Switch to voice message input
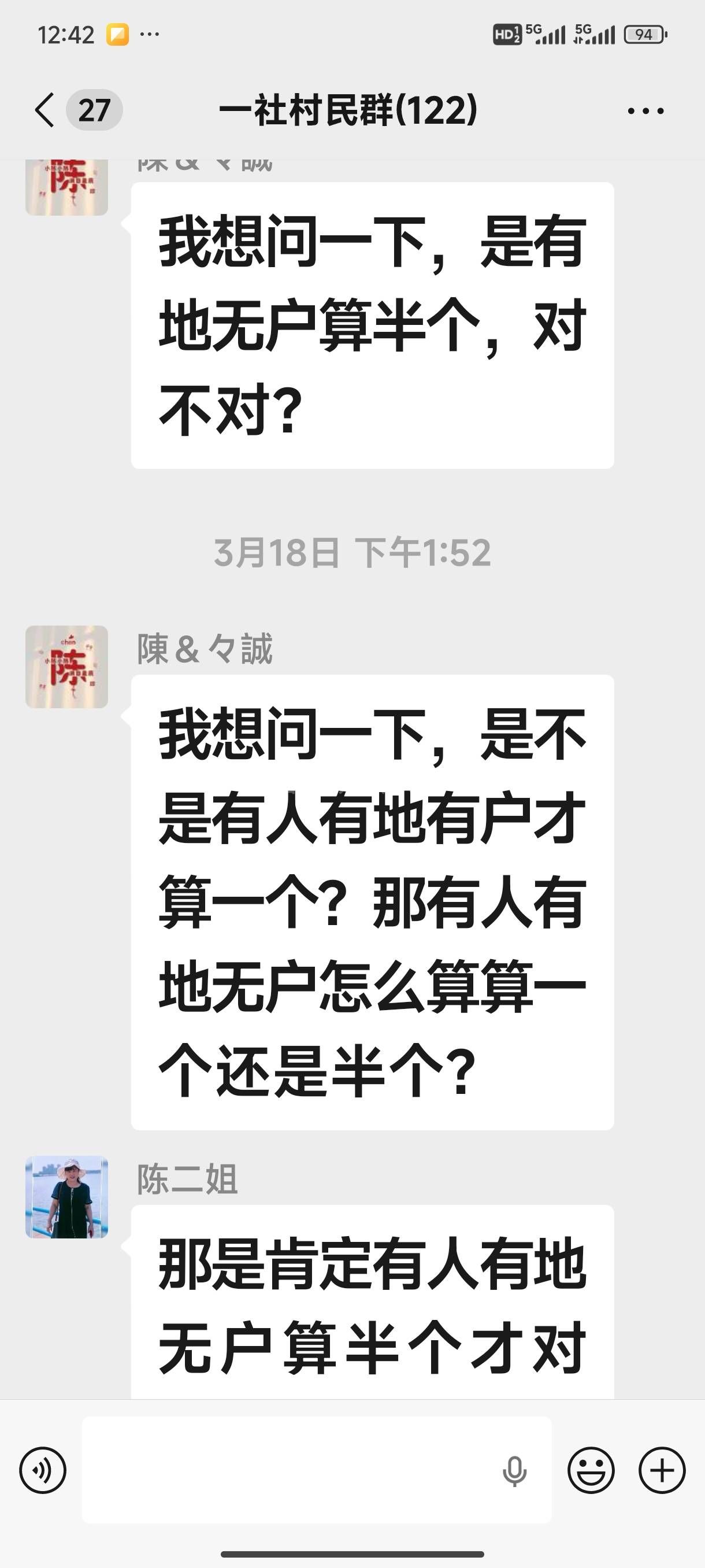The image size is (705, 1568). point(43,1470)
